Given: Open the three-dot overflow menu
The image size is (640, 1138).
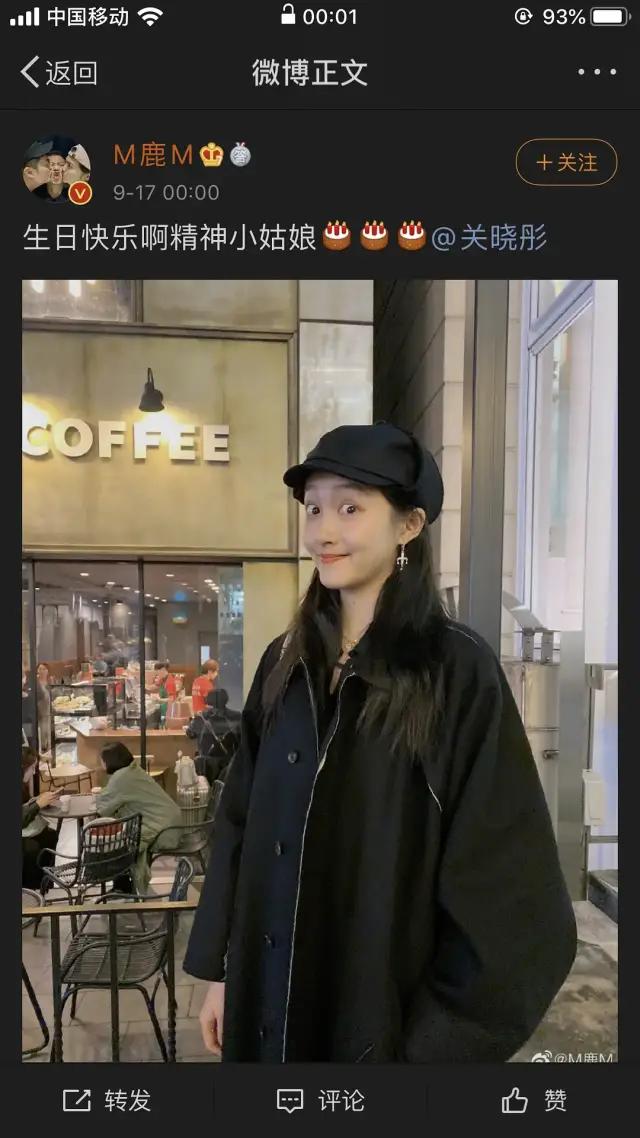Looking at the screenshot, I should pos(596,72).
